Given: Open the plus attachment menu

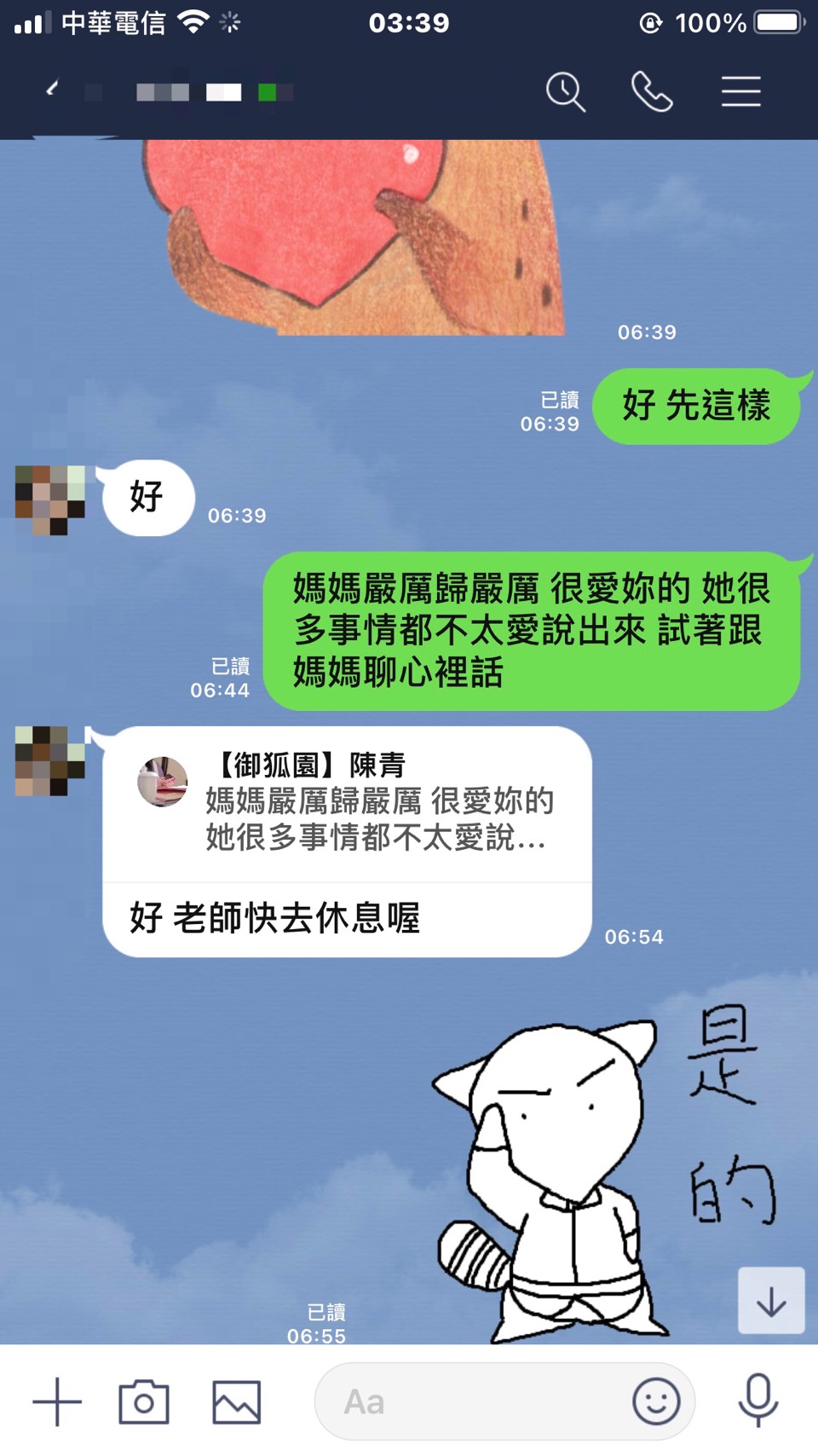Looking at the screenshot, I should [x=57, y=1401].
